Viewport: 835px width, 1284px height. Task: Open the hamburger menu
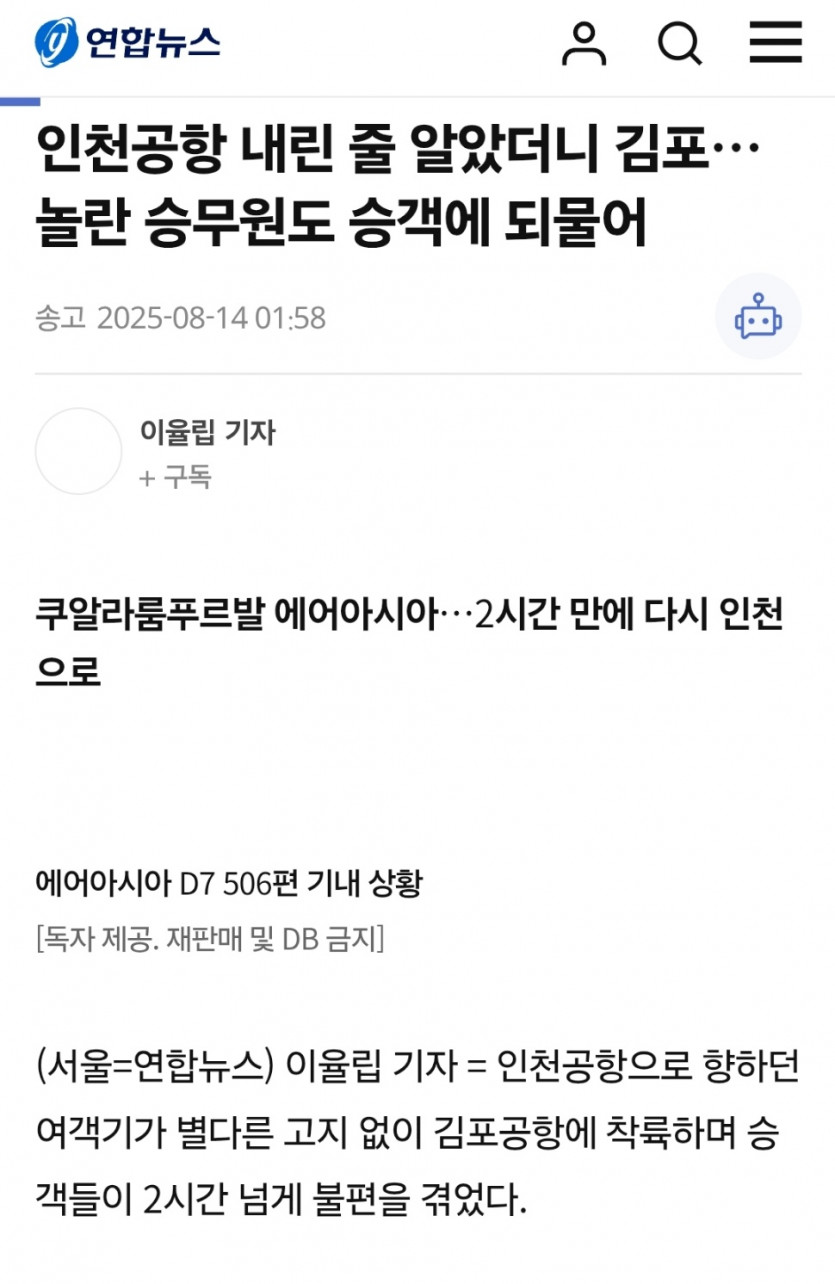coord(775,42)
